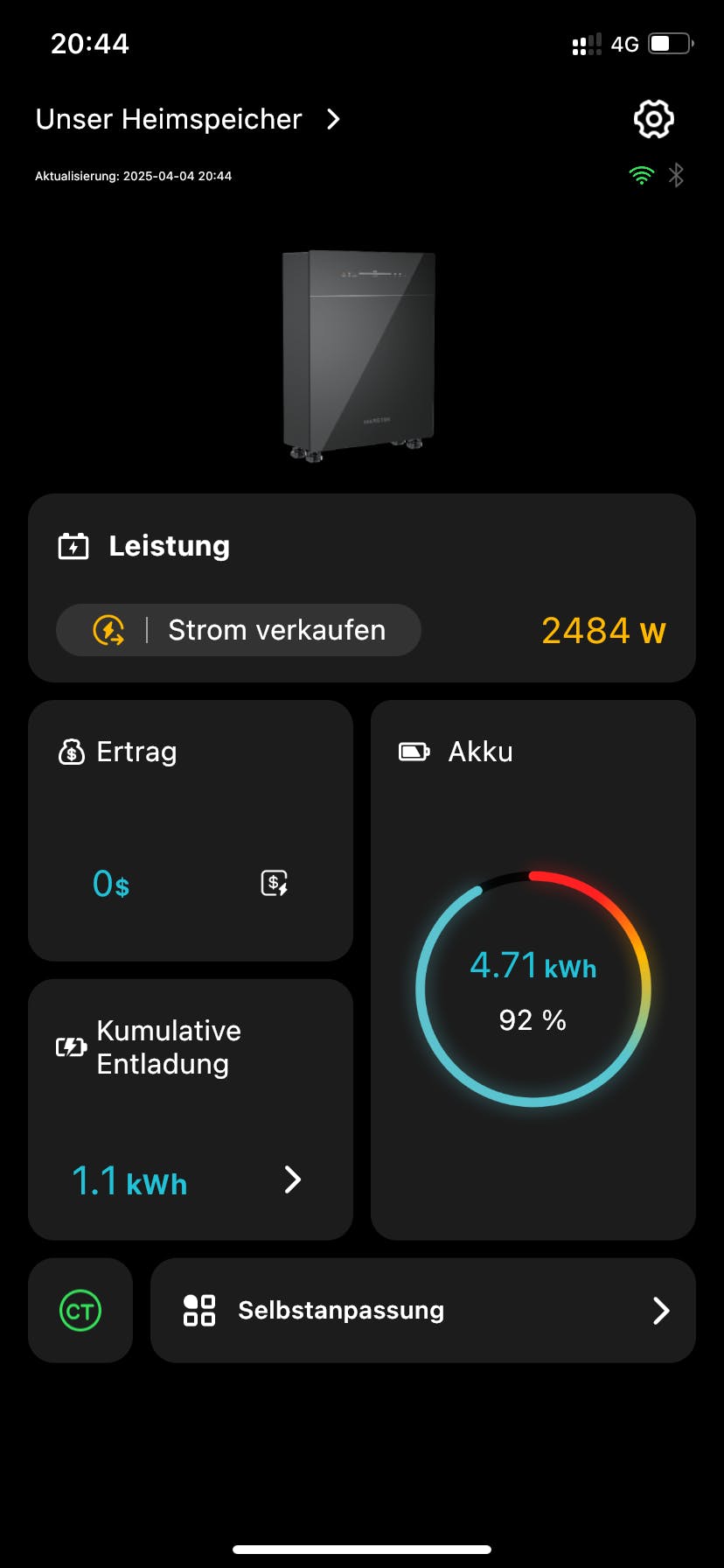View the Akku battery card
The image size is (724, 1568).
[533, 969]
